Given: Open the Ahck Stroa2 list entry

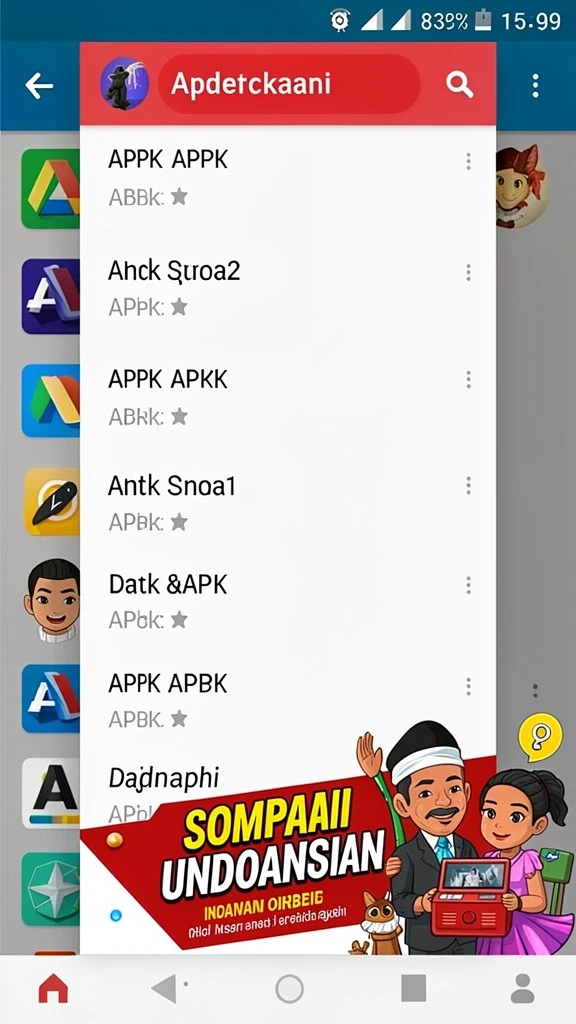Looking at the screenshot, I should [287, 287].
